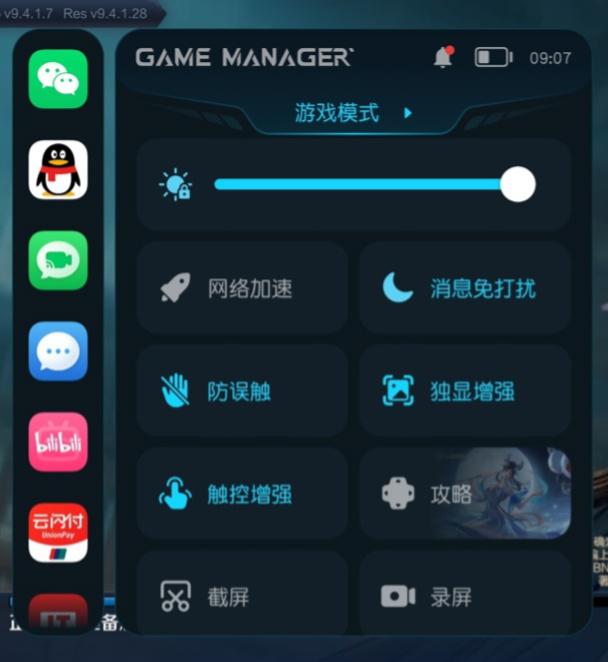
Task: Open the green video messaging app
Action: coord(58,260)
